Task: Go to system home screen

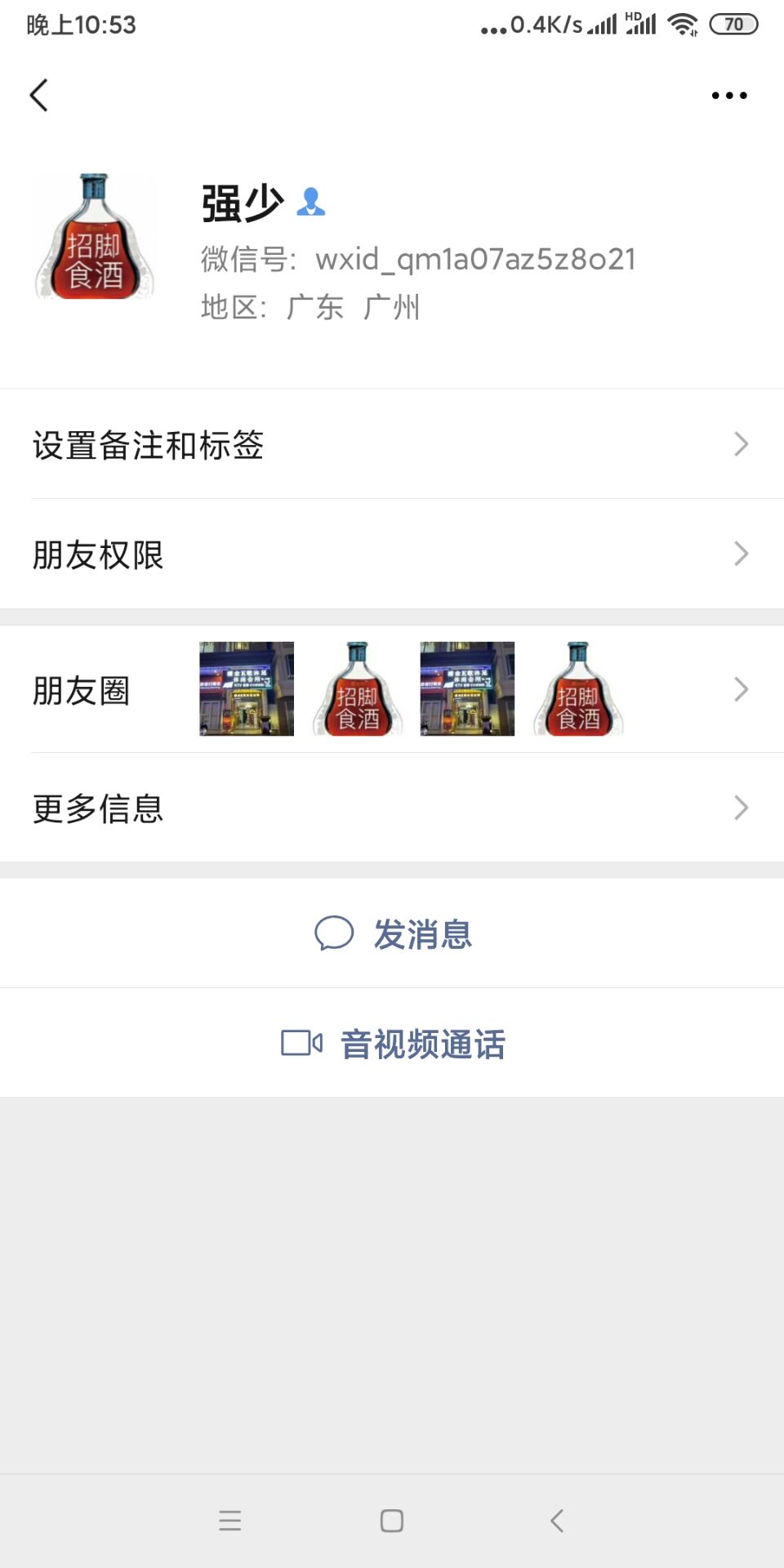Action: point(392,1521)
